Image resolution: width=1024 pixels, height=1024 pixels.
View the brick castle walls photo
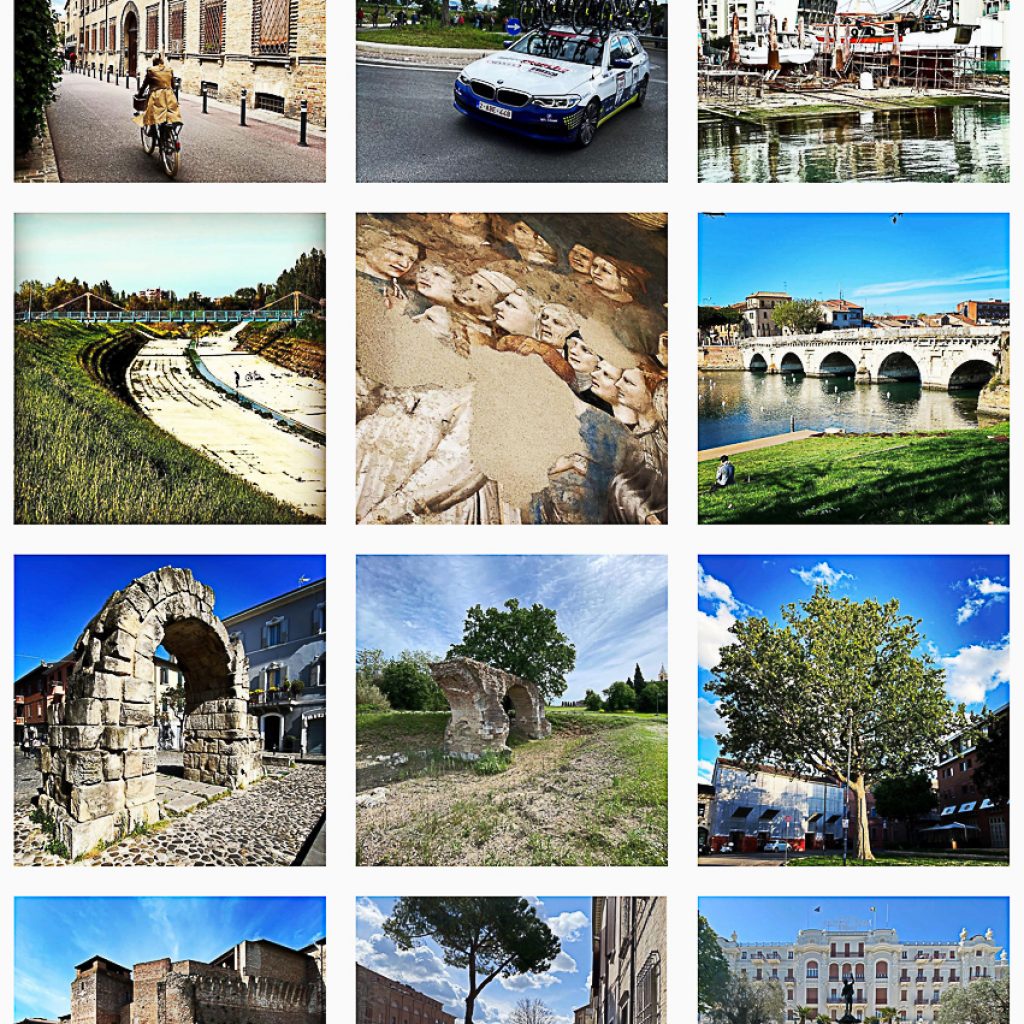169,960
